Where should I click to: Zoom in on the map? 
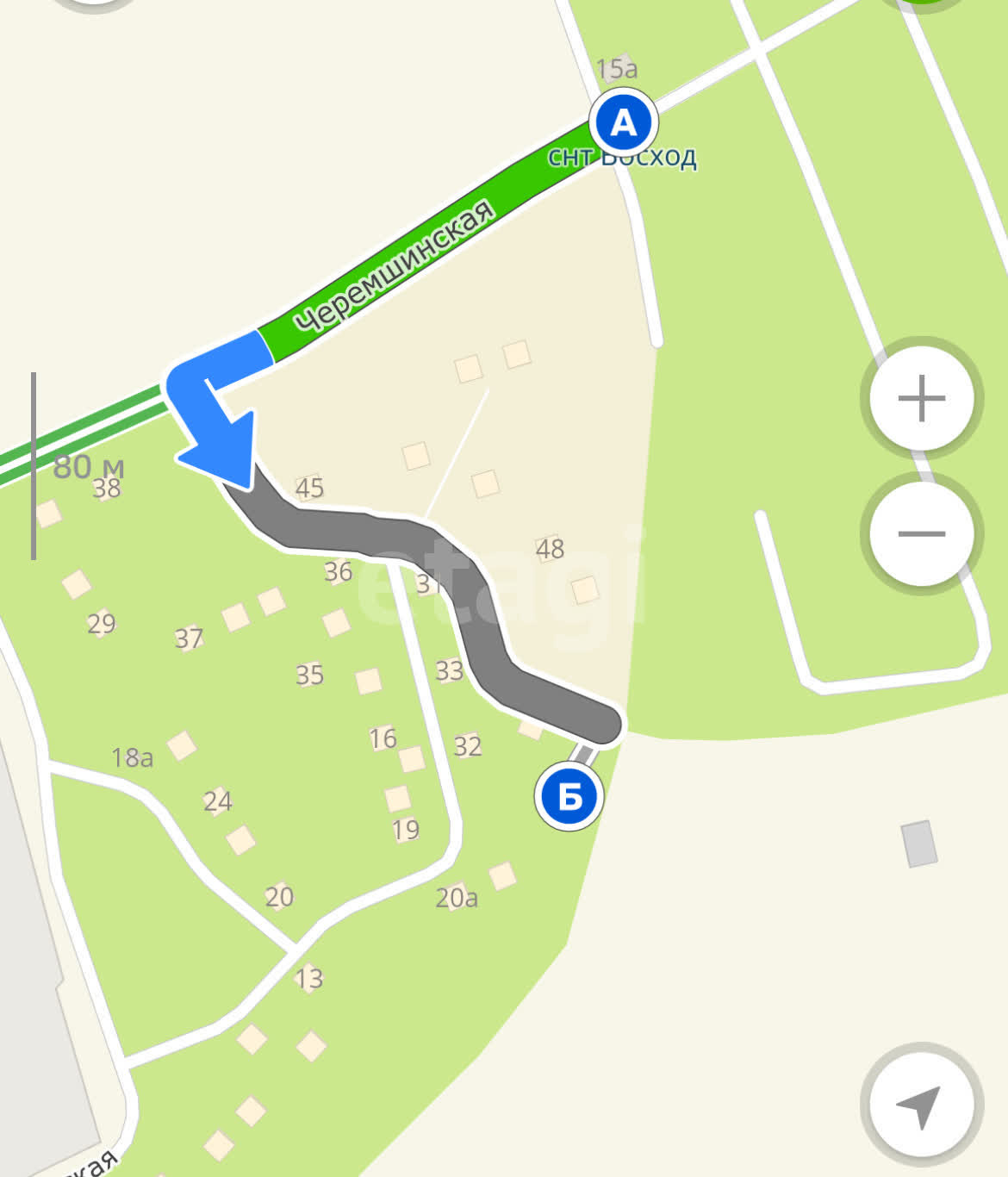point(921,399)
